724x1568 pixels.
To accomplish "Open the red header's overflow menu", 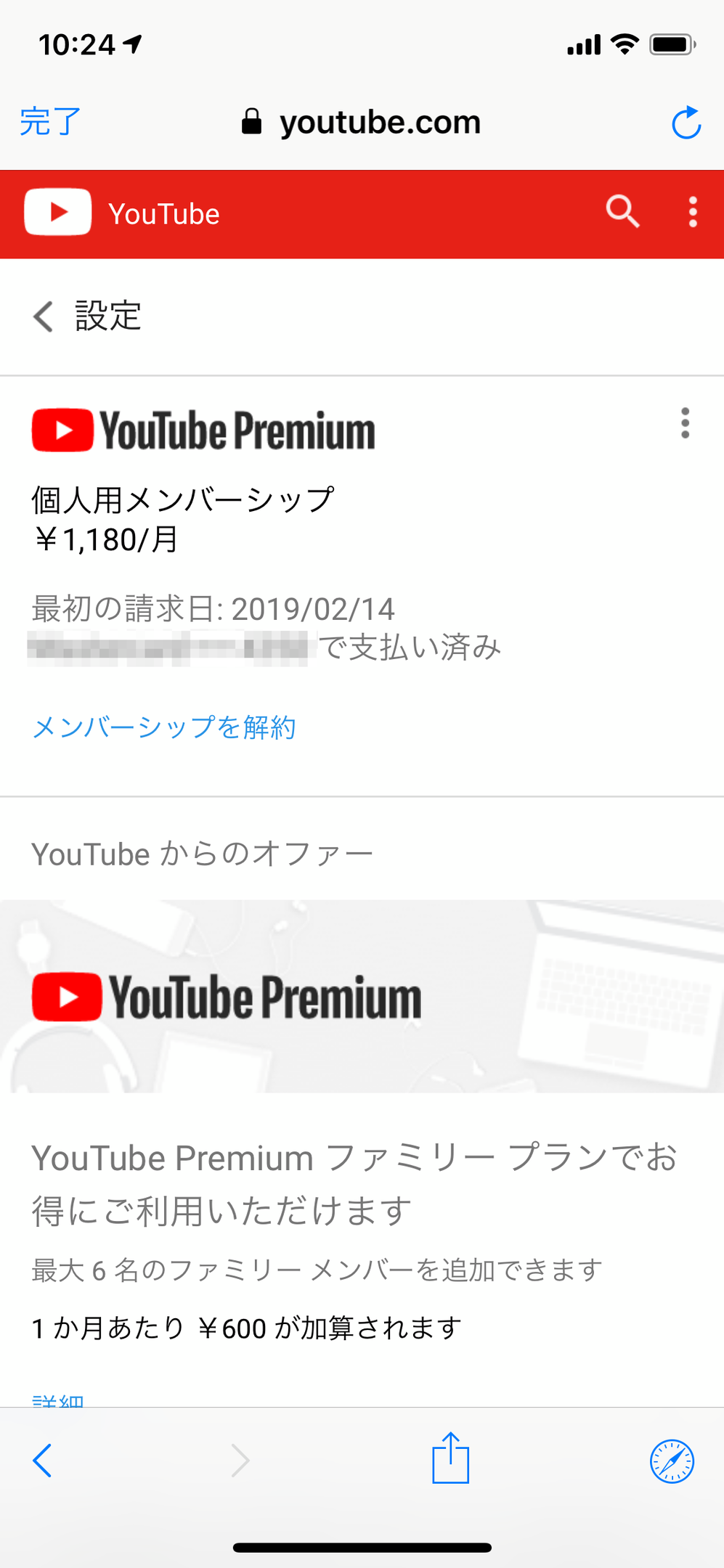I will click(x=693, y=212).
